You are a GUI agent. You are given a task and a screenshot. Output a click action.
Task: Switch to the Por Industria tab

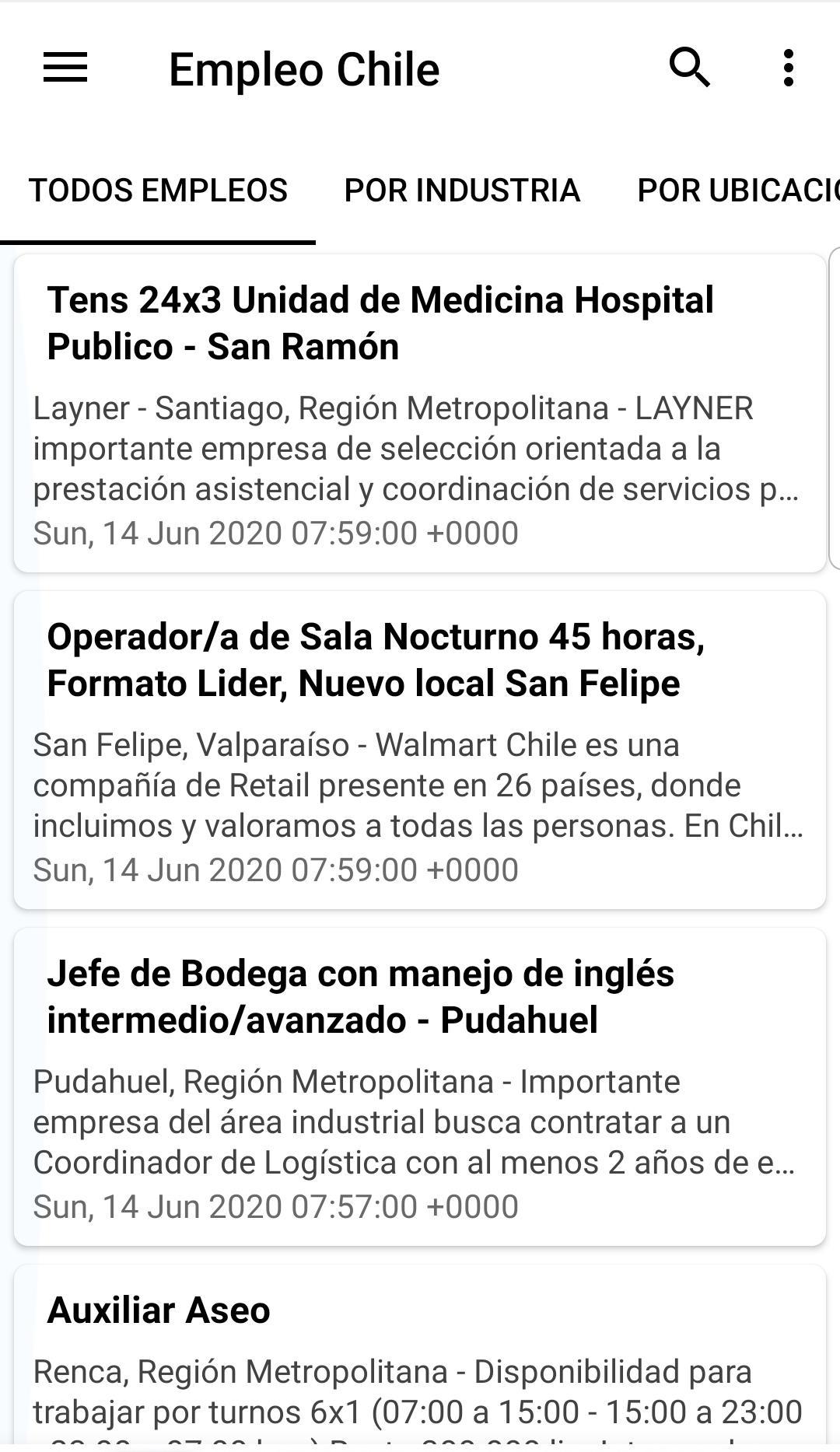(x=462, y=191)
